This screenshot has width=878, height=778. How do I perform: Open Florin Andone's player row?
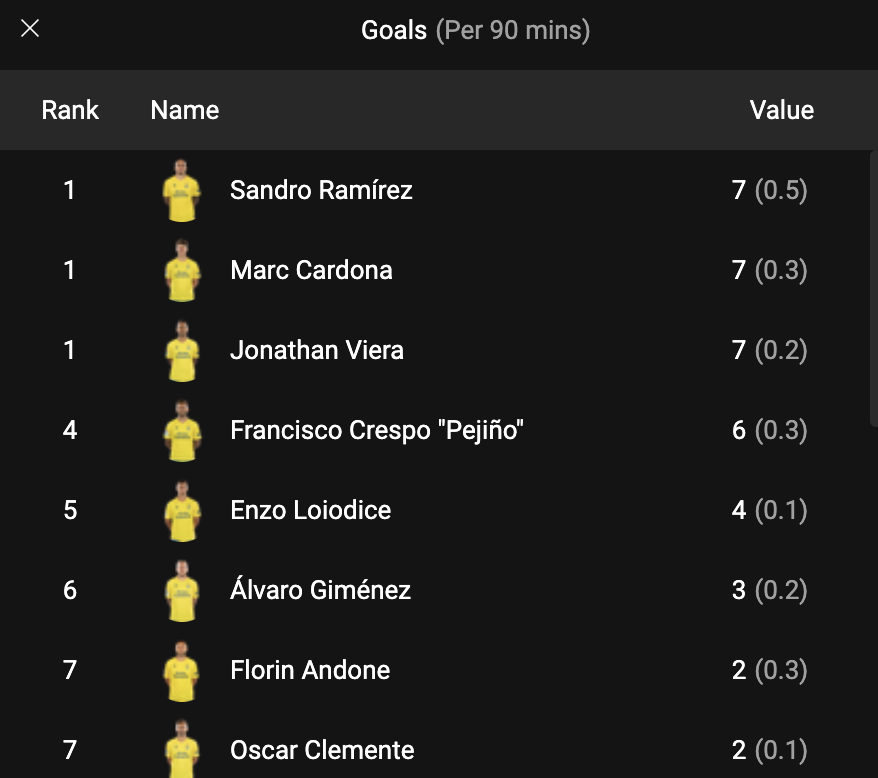[310, 670]
